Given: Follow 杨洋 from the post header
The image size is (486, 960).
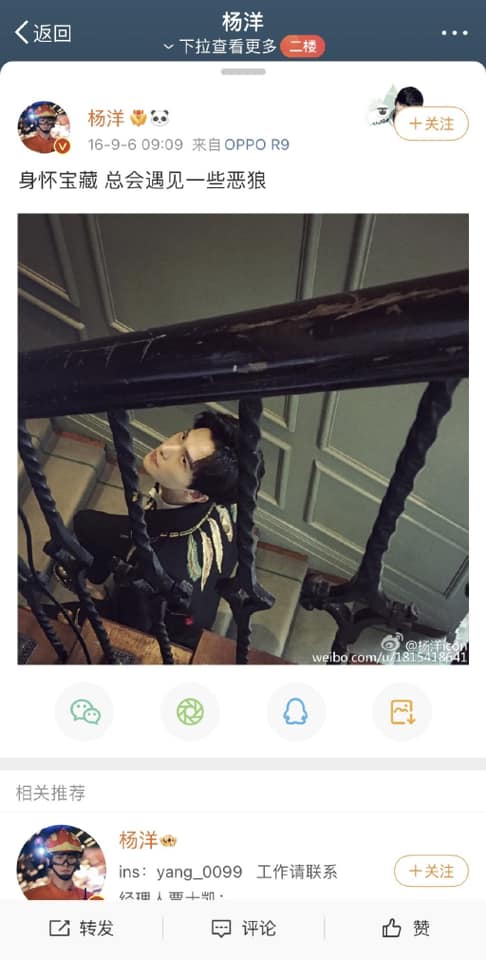Looking at the screenshot, I should point(432,124).
